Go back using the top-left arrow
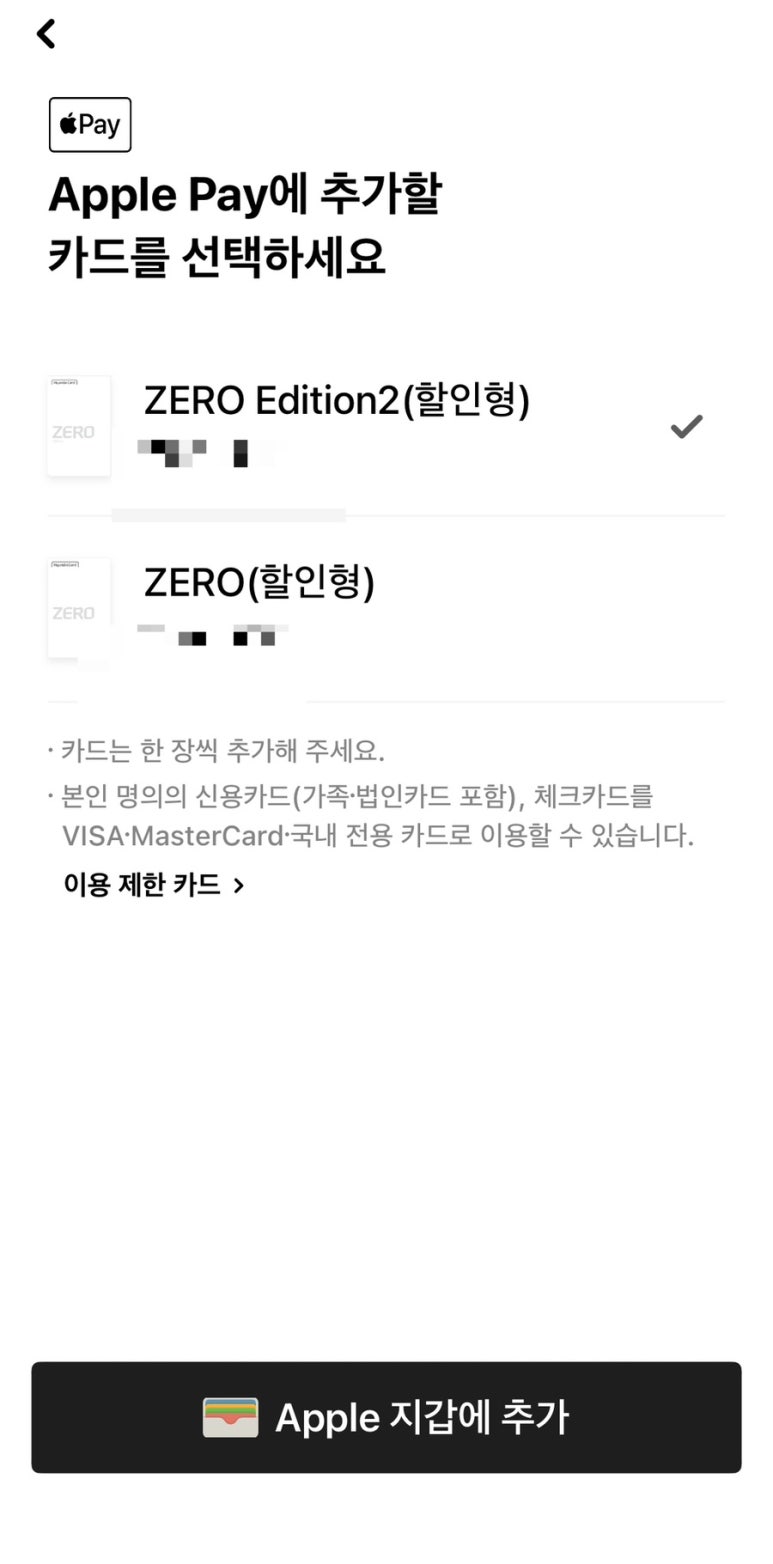 coord(46,34)
